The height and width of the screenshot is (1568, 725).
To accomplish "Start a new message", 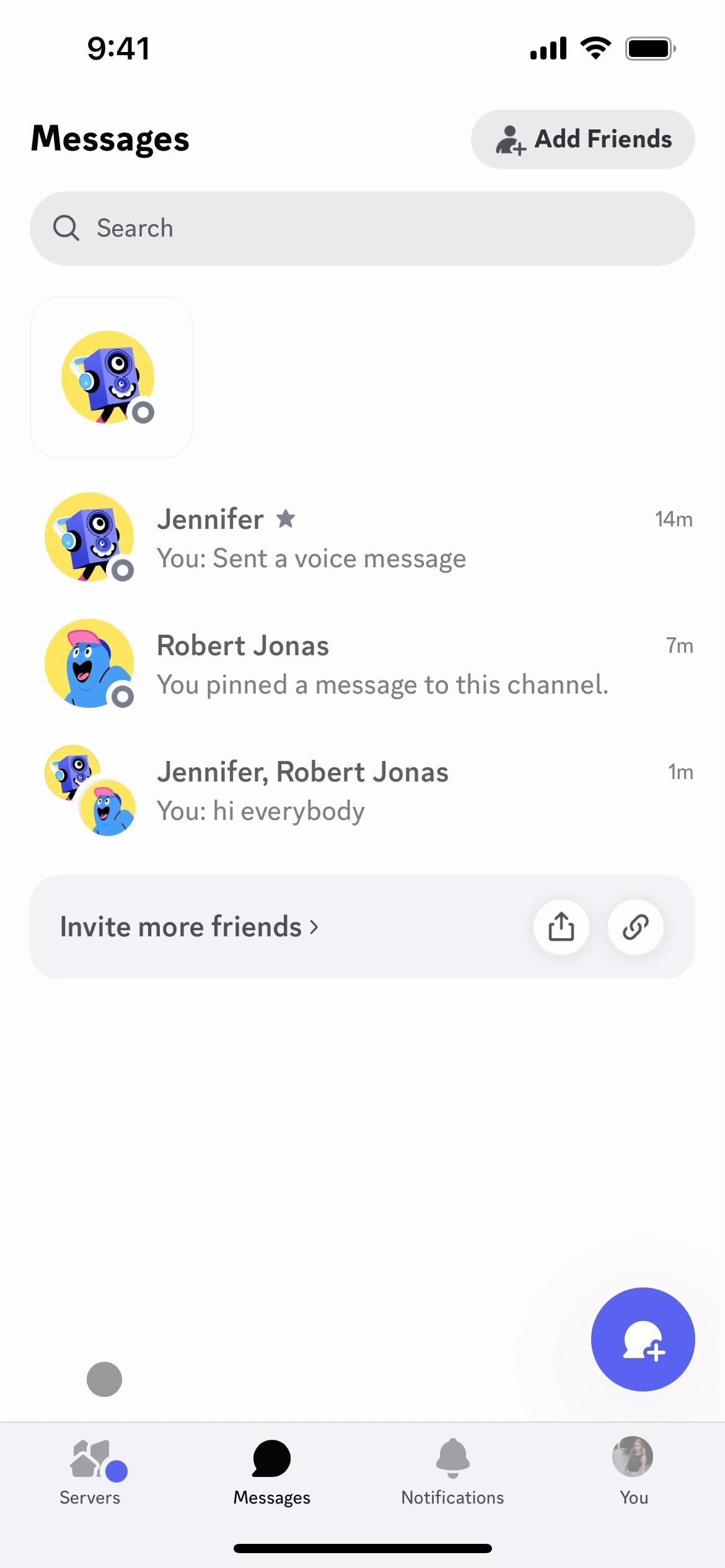I will coord(643,1339).
